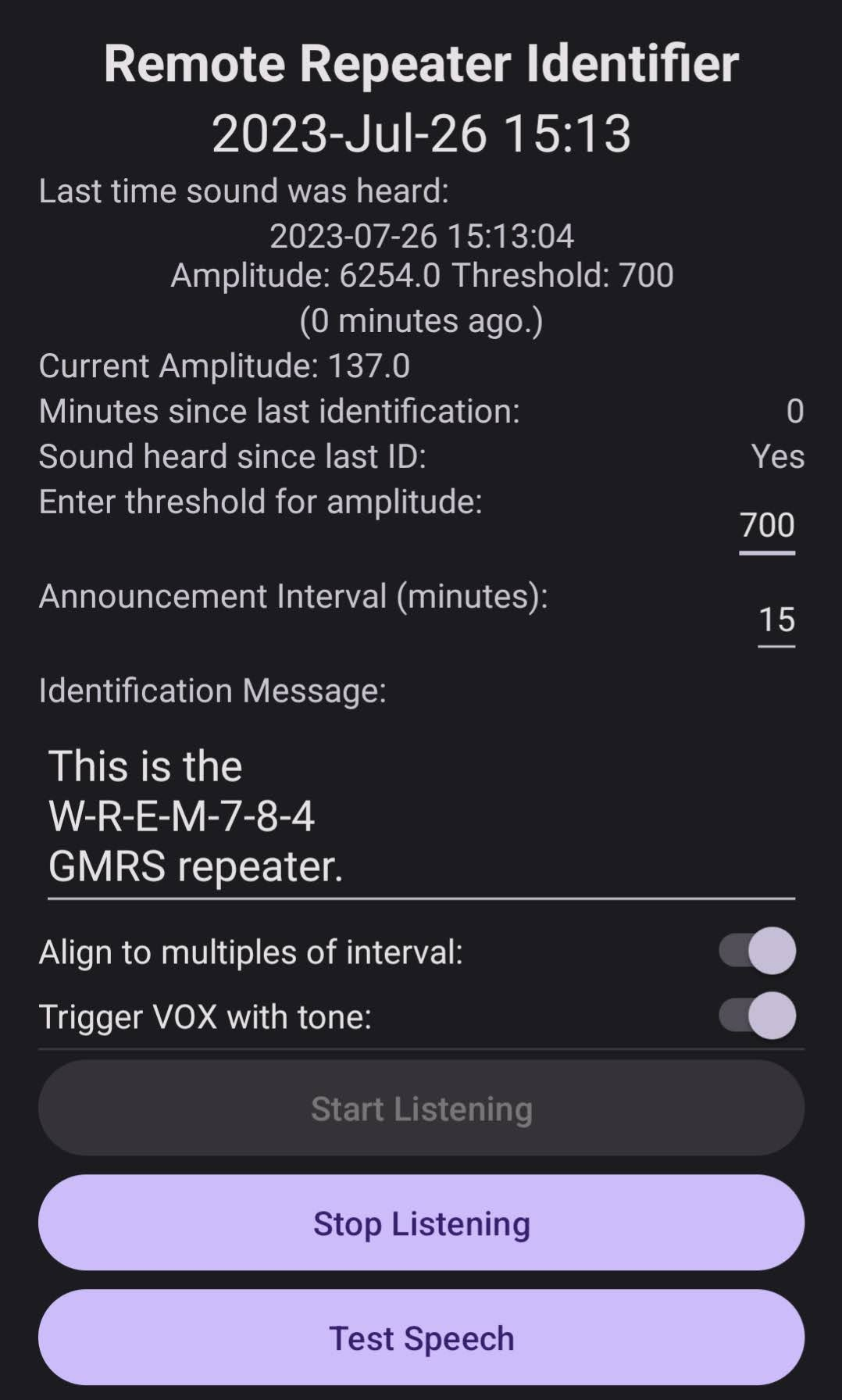The height and width of the screenshot is (1400, 842).
Task: Click the disabled Start Listening button
Action: click(x=421, y=1108)
